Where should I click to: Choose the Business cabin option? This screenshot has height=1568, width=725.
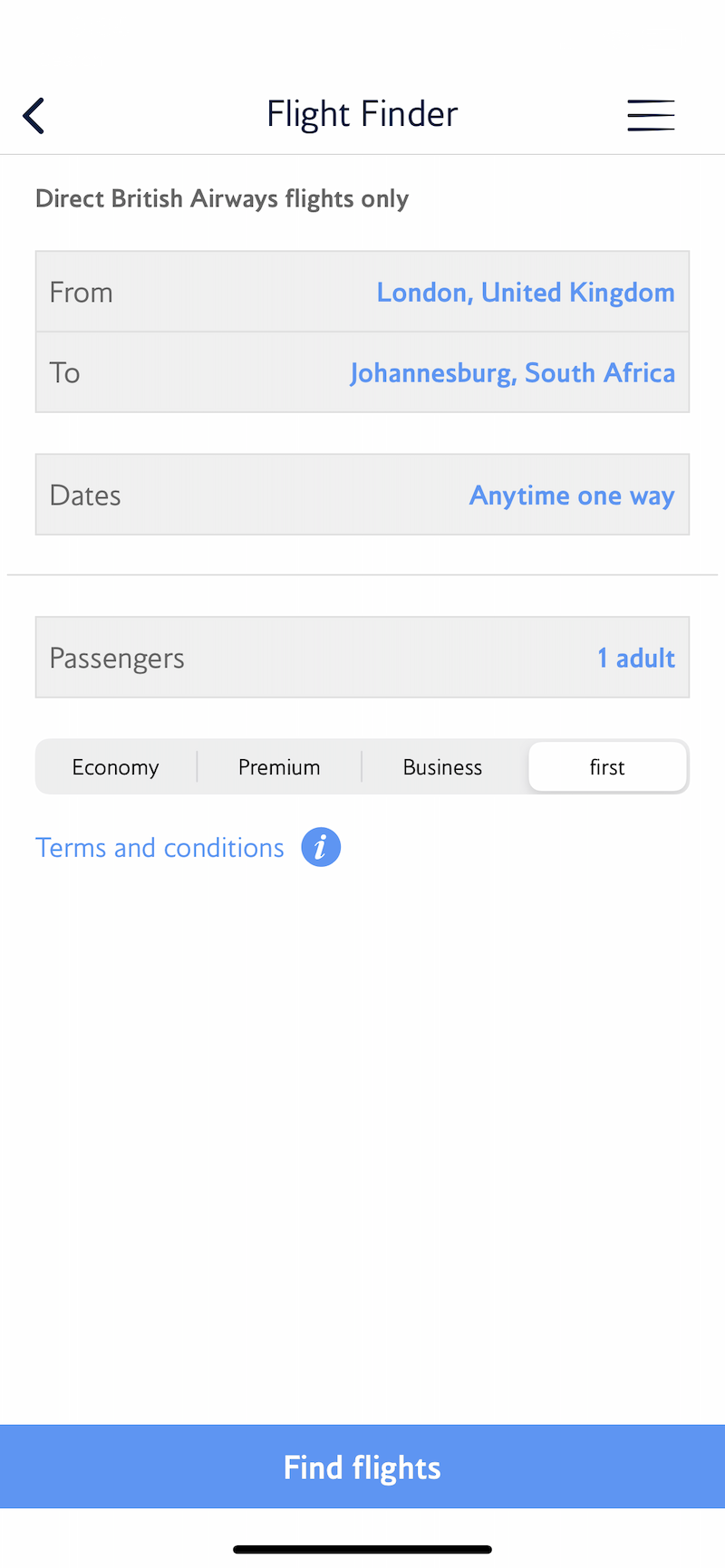click(x=443, y=767)
